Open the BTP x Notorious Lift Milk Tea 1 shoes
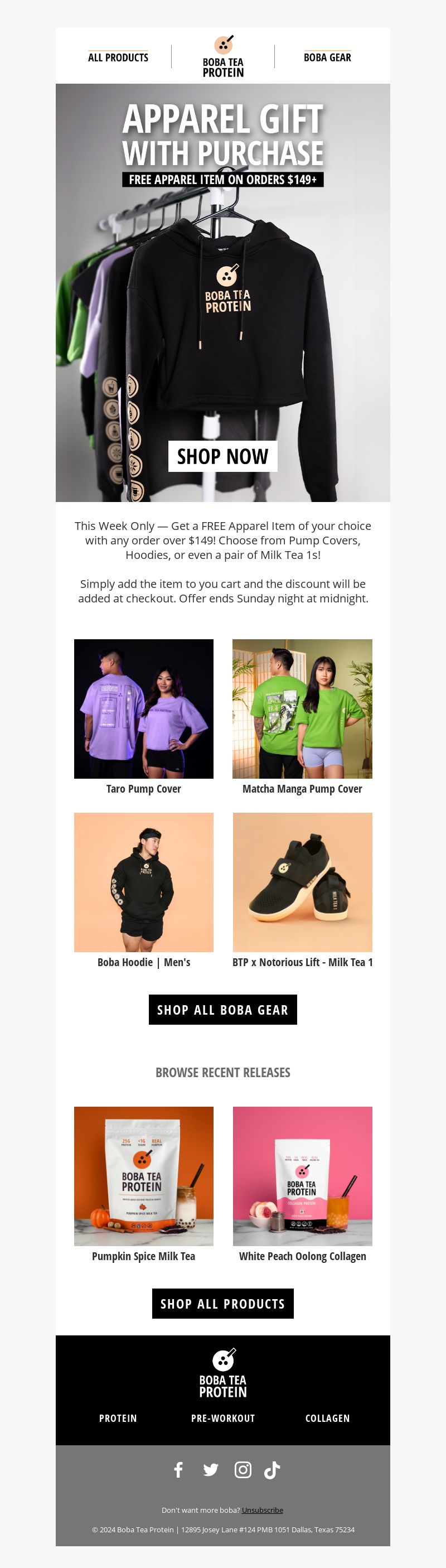This screenshot has height=1568, width=446. [x=302, y=882]
